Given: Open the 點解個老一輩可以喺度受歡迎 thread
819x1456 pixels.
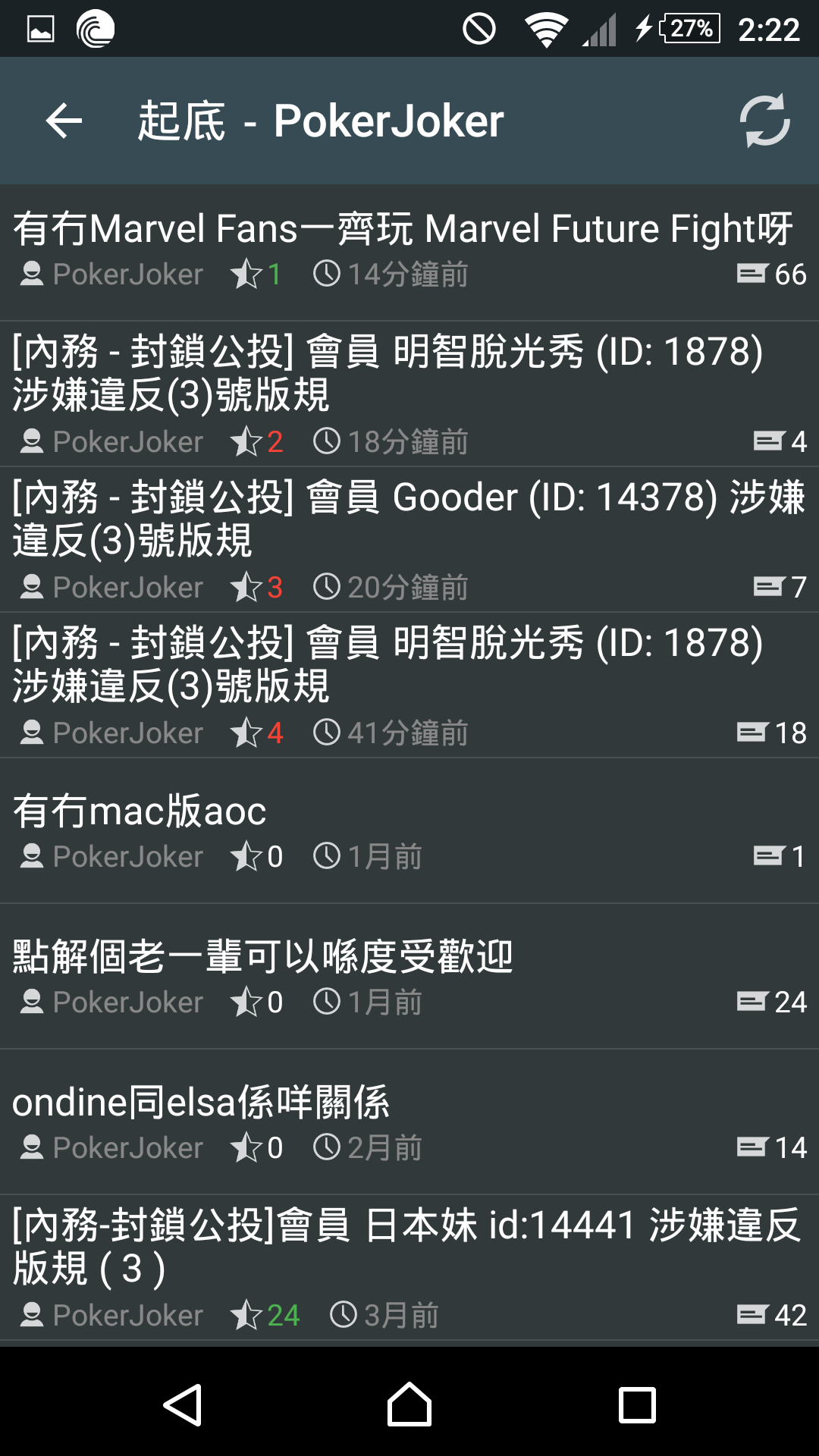Looking at the screenshot, I should (x=262, y=957).
